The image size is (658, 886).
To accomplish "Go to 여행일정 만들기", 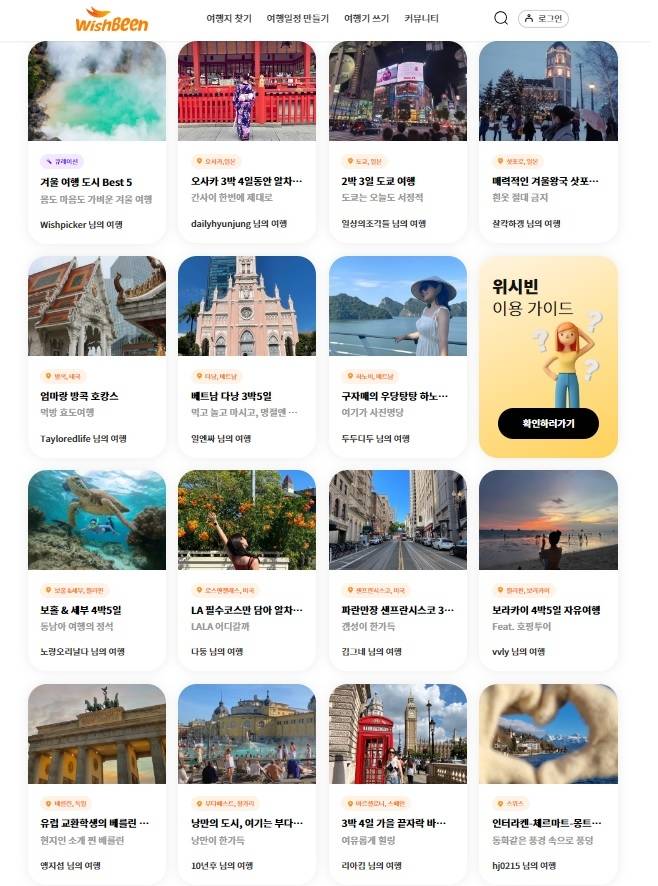I will (297, 18).
